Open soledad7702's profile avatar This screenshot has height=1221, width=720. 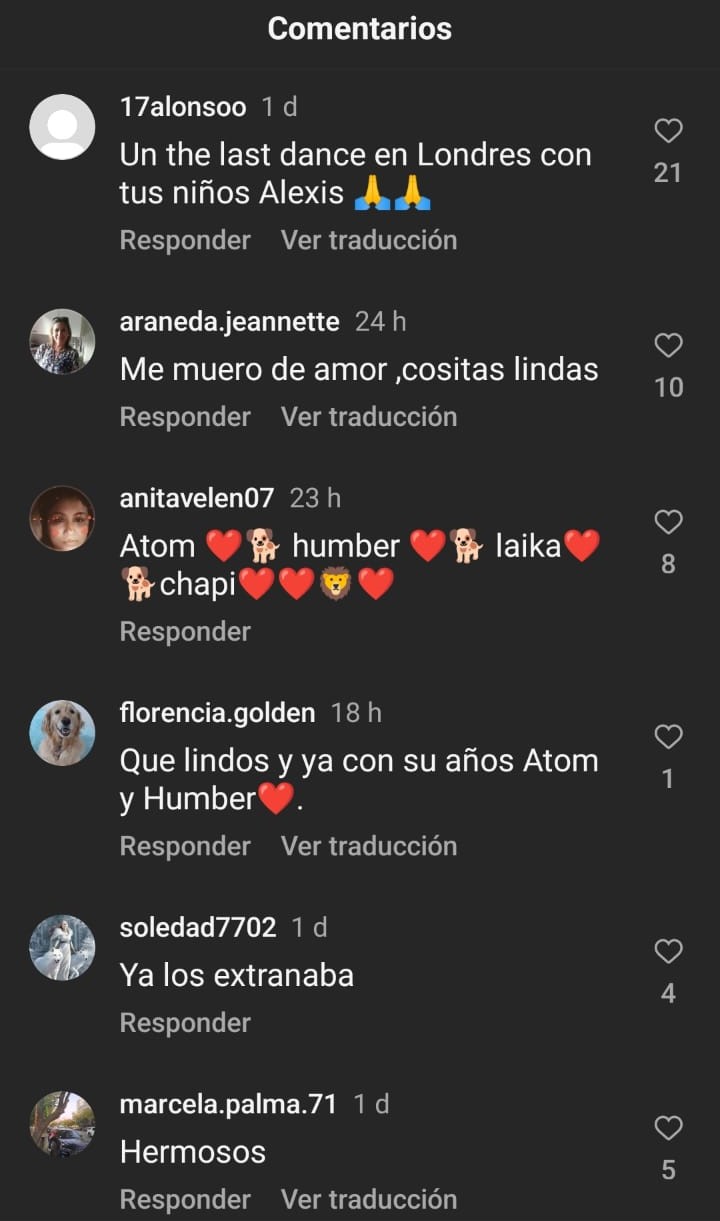[62, 948]
